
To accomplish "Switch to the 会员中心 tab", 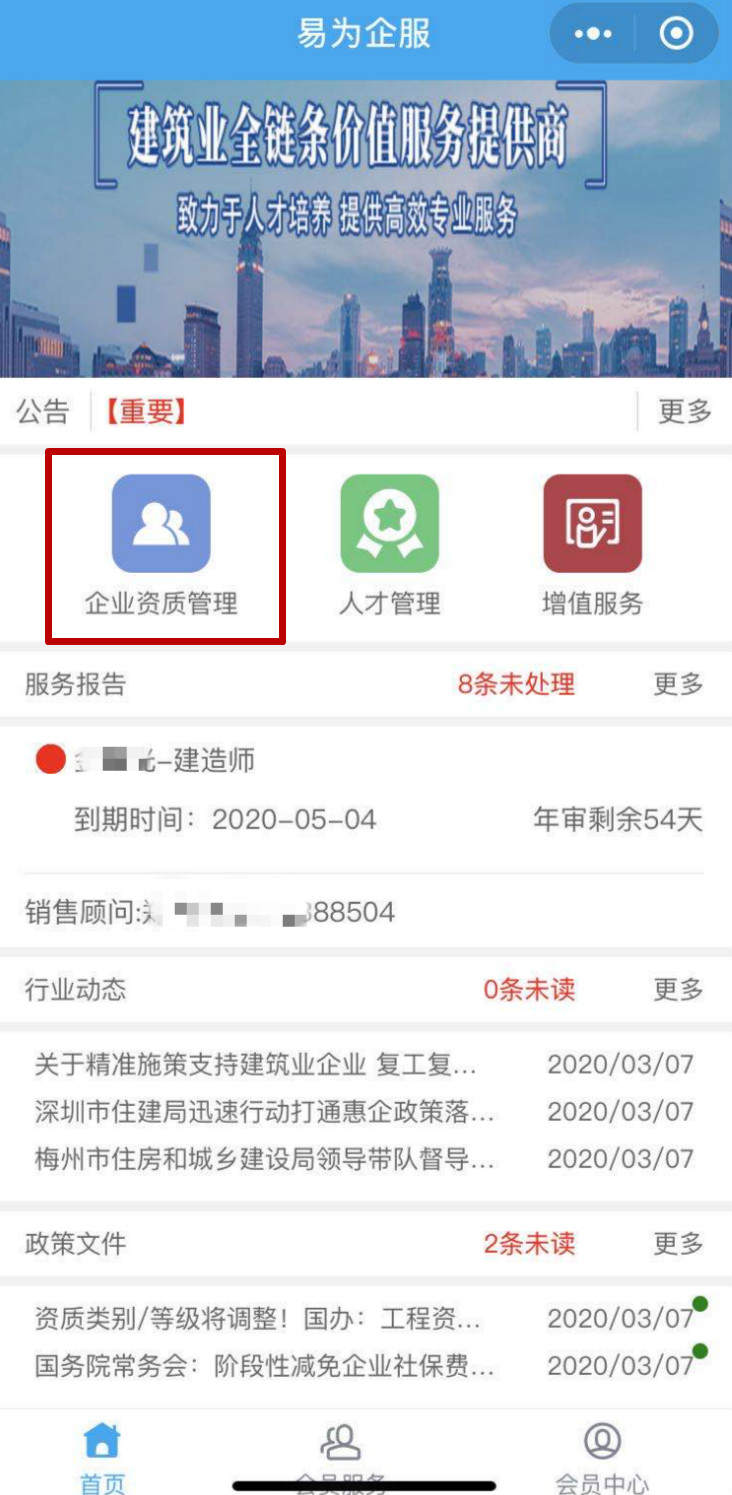I will coord(602,1455).
